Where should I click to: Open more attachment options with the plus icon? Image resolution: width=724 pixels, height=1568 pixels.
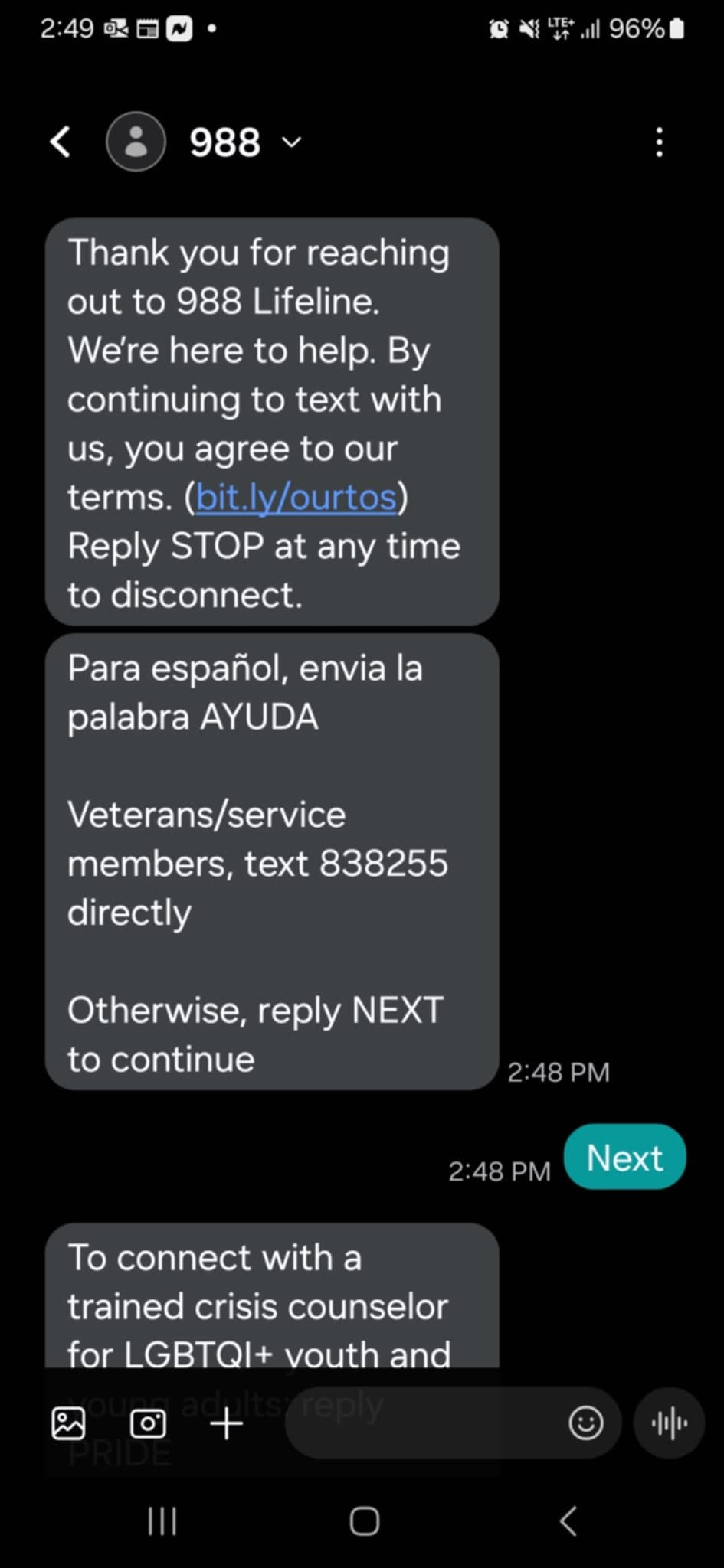coord(227,1424)
